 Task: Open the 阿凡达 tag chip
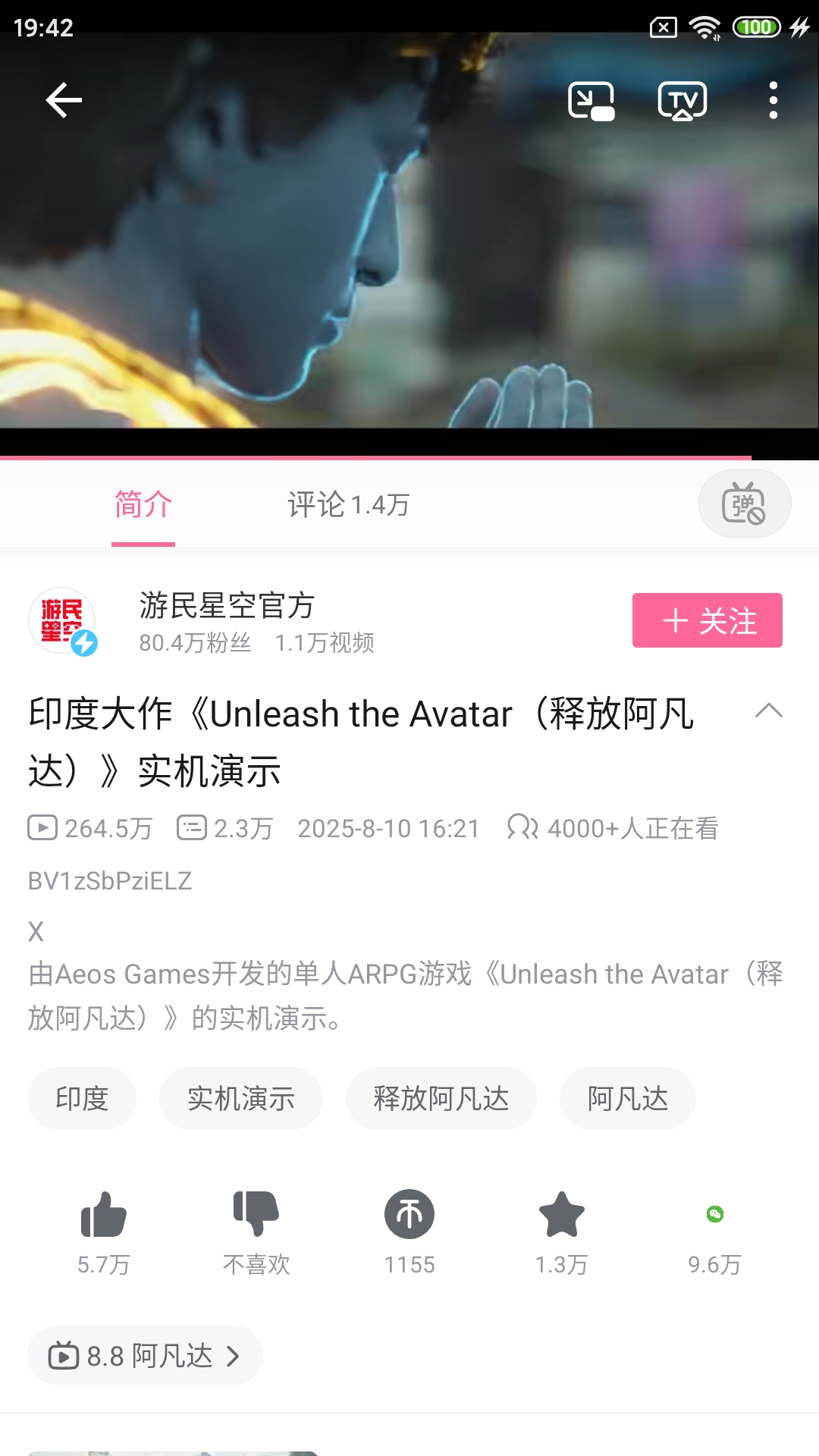pyautogui.click(x=627, y=1098)
